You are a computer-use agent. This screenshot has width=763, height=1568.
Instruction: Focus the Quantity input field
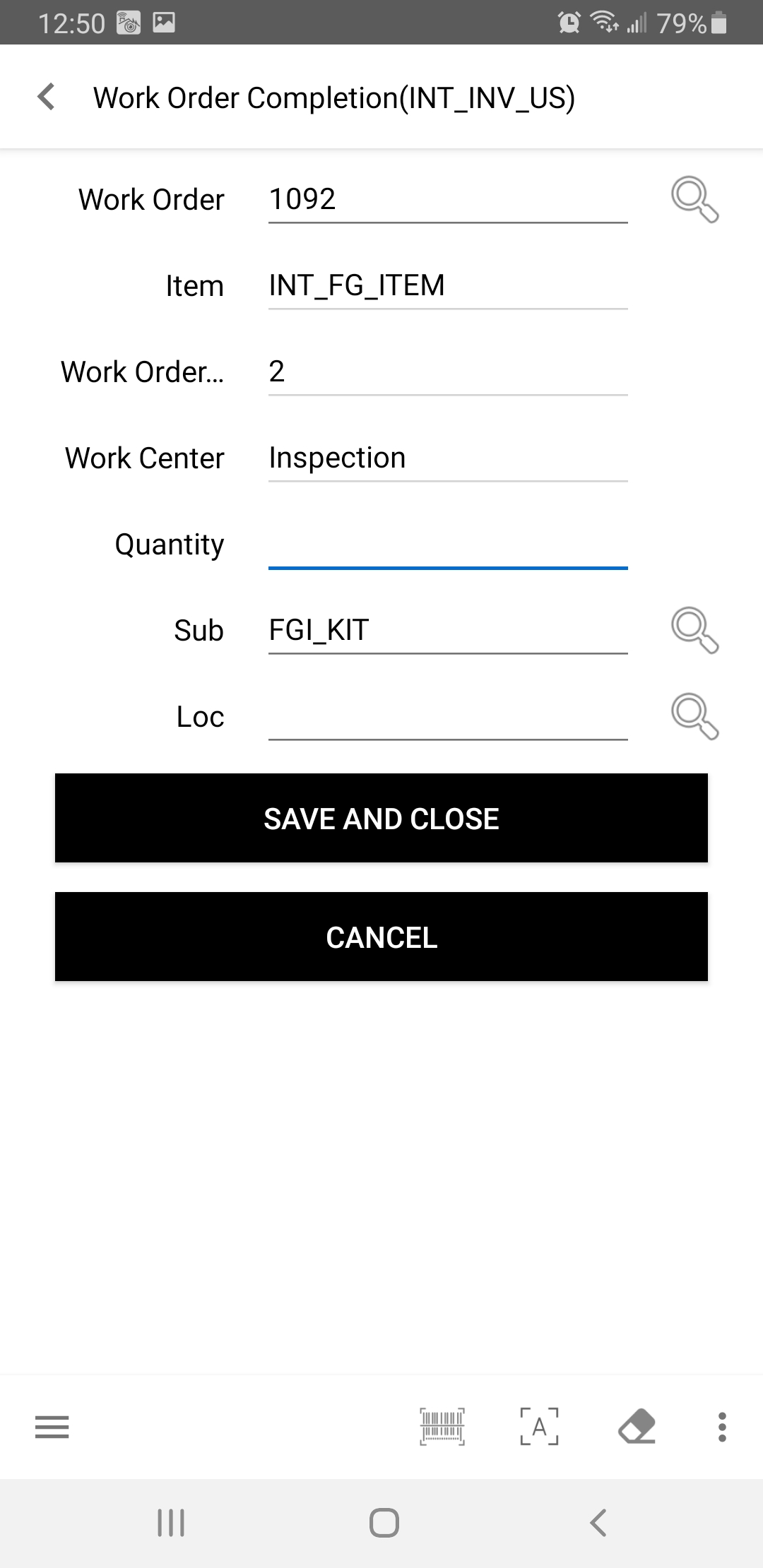pyautogui.click(x=447, y=545)
